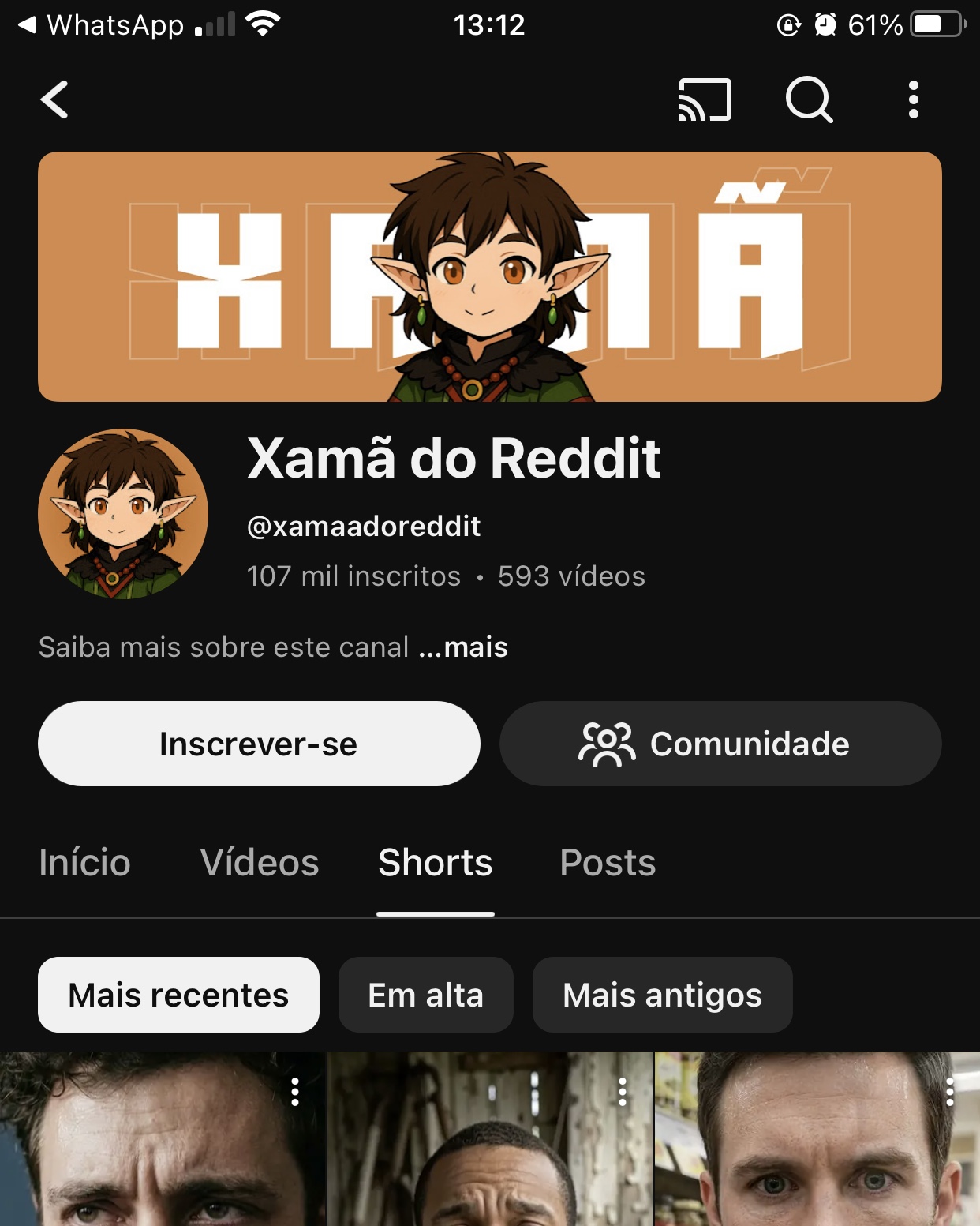This screenshot has height=1226, width=980.
Task: Select the Mais recentes filter chip
Action: 178,995
